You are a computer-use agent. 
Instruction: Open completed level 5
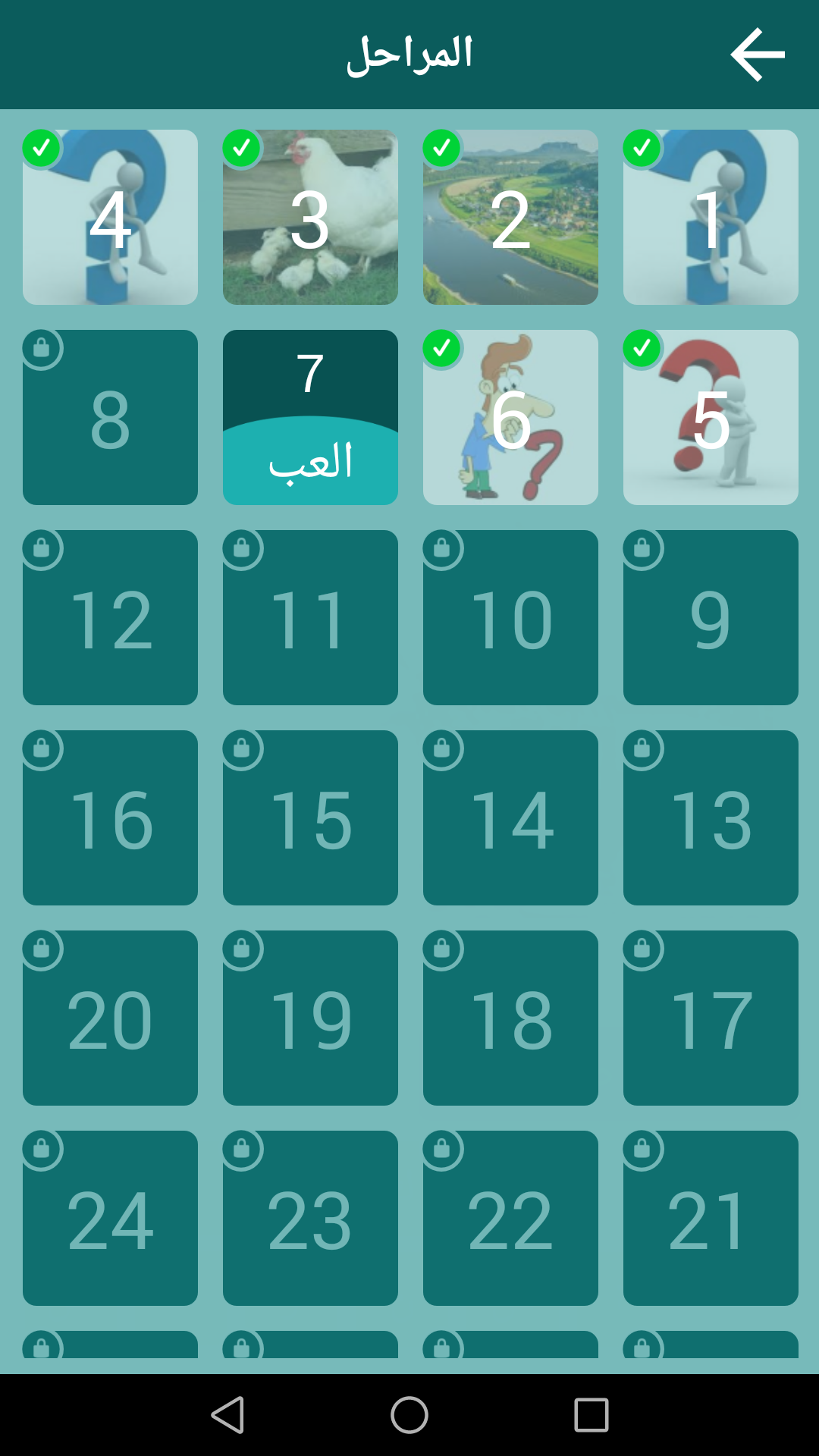pos(711,417)
